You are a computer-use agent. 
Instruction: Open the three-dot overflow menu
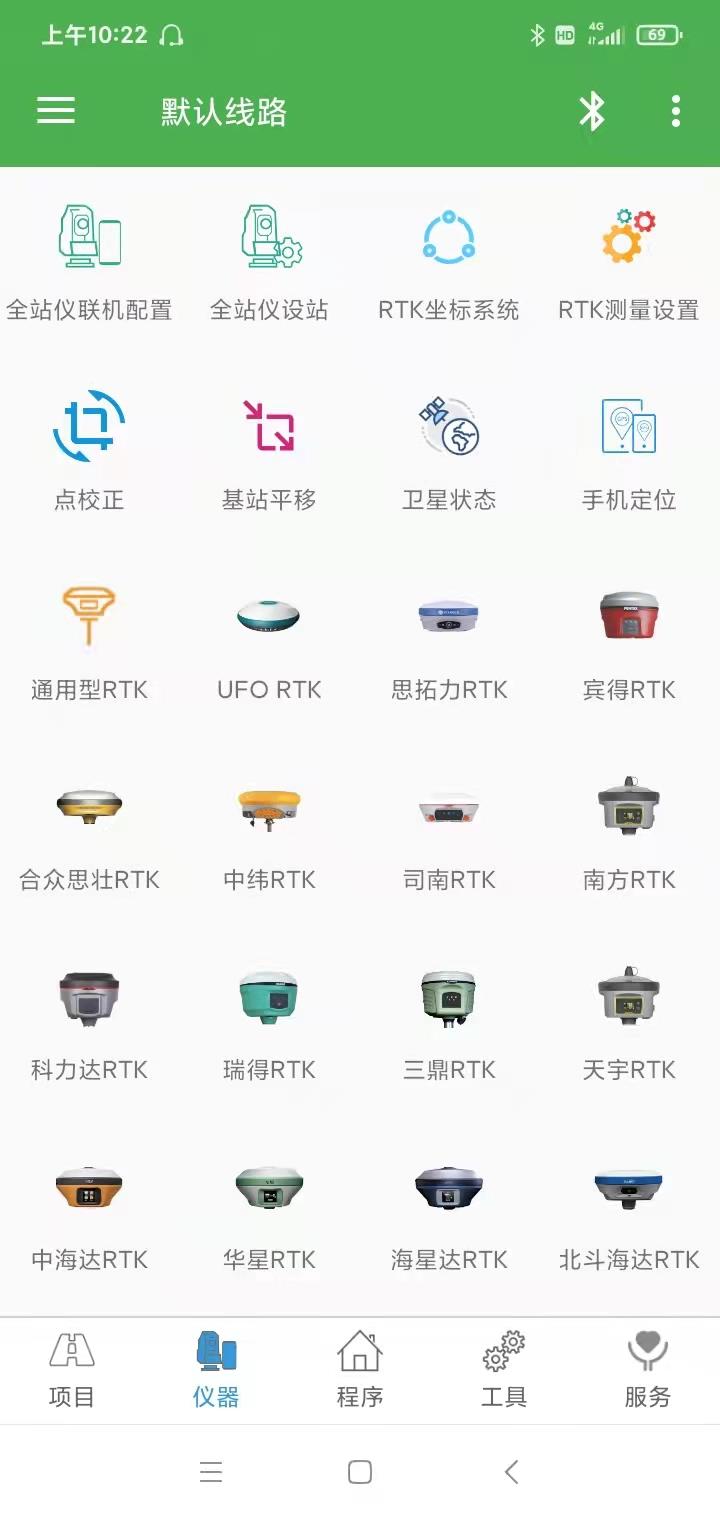click(x=676, y=111)
